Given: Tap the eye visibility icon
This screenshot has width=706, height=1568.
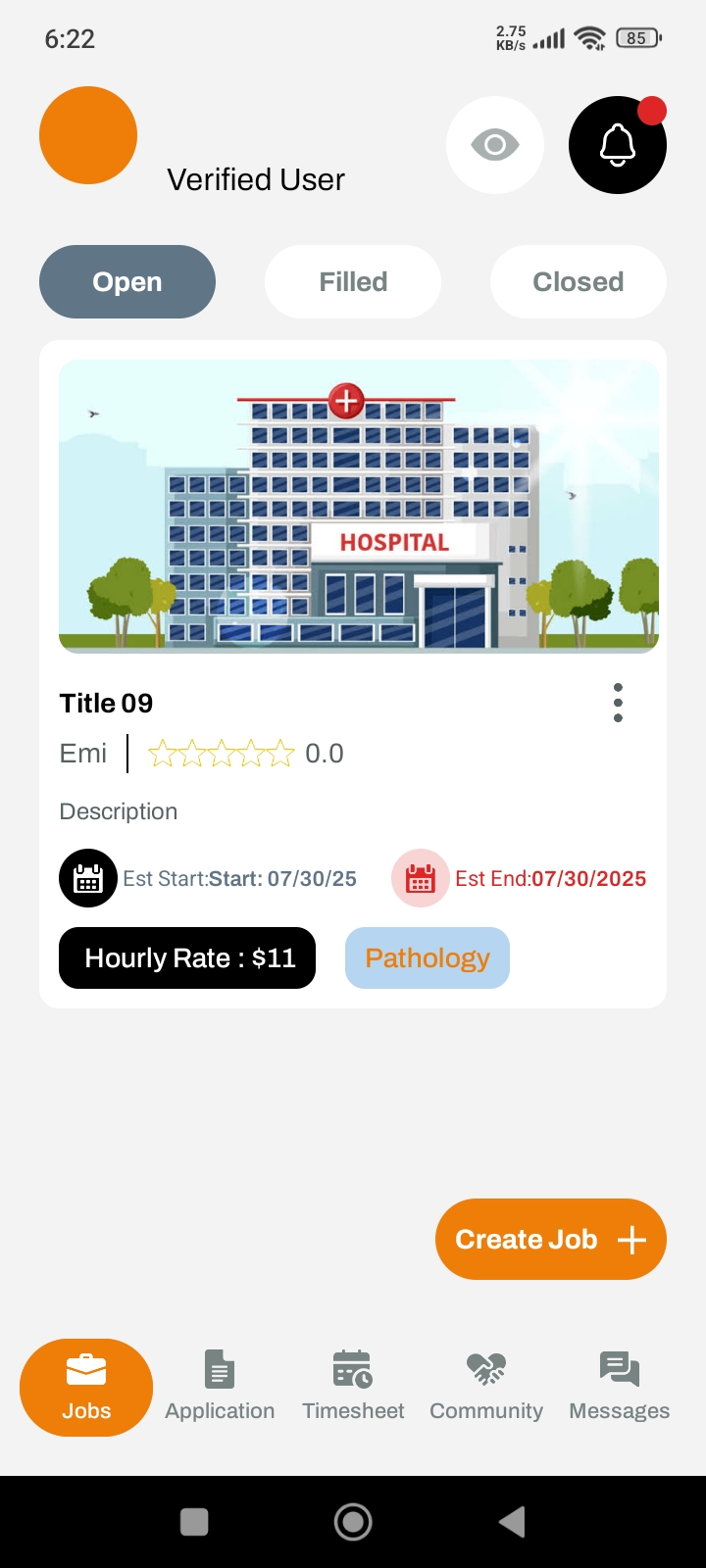Looking at the screenshot, I should point(495,145).
